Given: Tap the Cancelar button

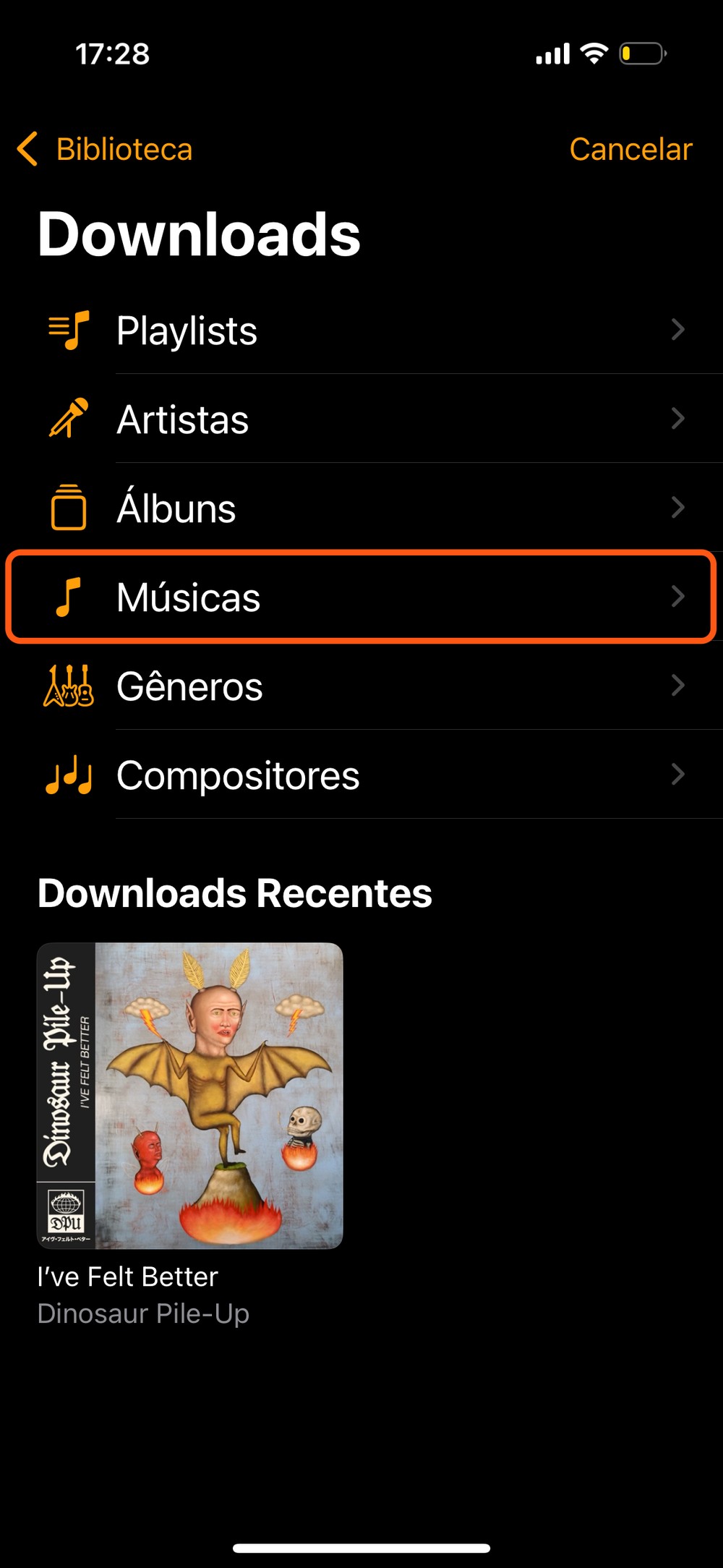Looking at the screenshot, I should [x=630, y=149].
